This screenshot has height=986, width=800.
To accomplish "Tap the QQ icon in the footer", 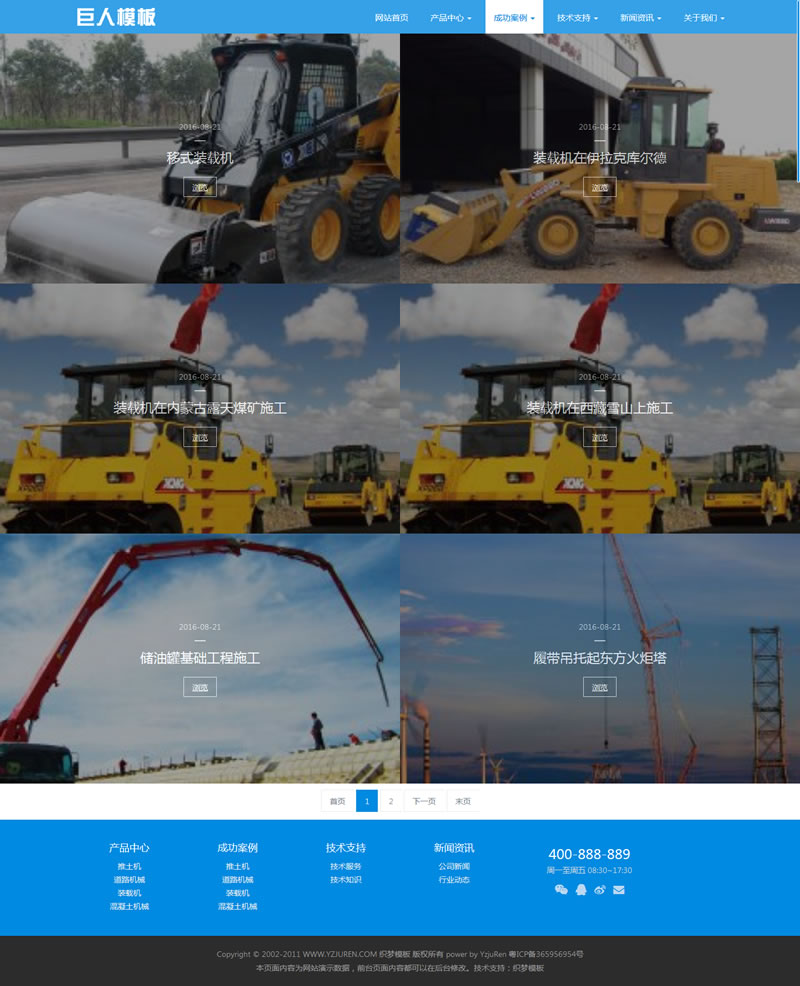I will coord(580,890).
